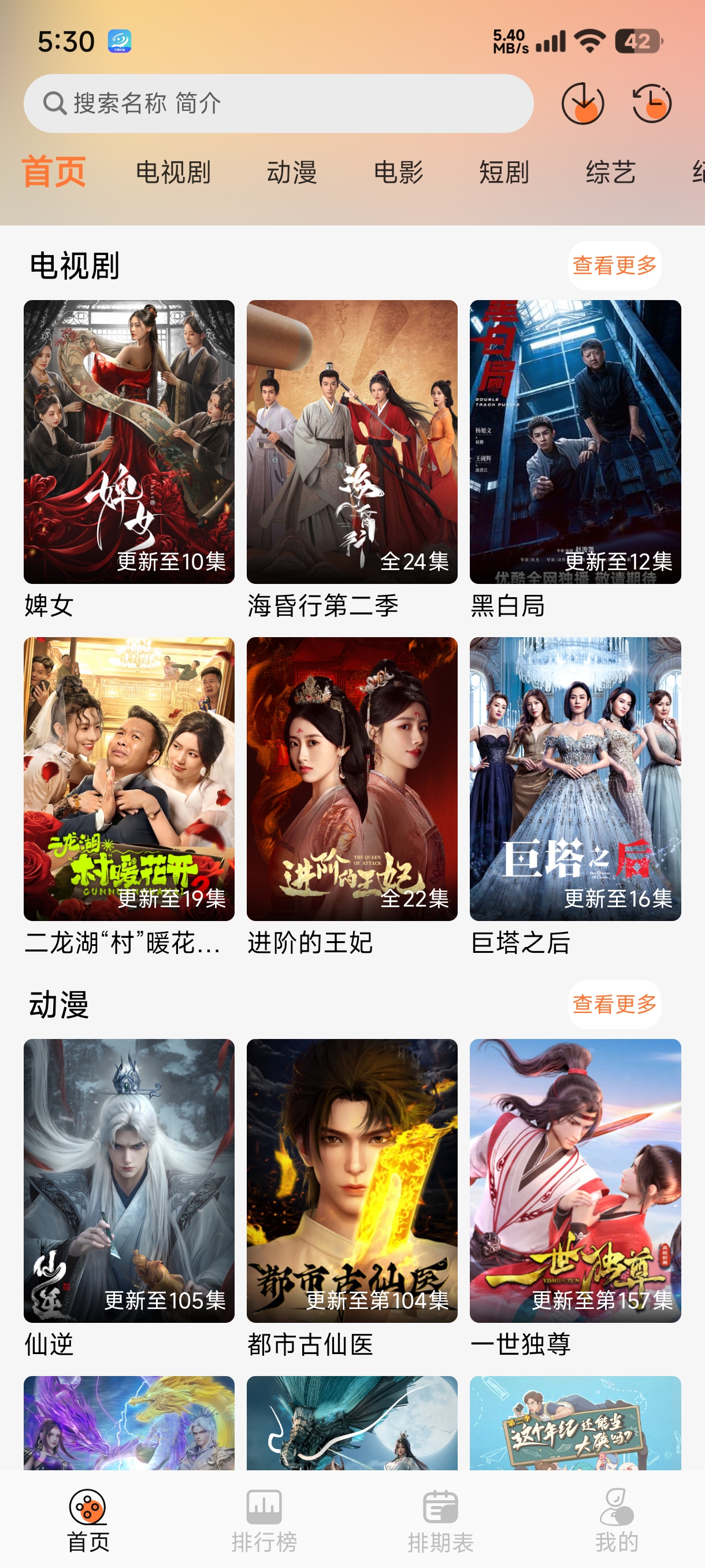Open the 综艺 category tab
The height and width of the screenshot is (1568, 705).
611,173
